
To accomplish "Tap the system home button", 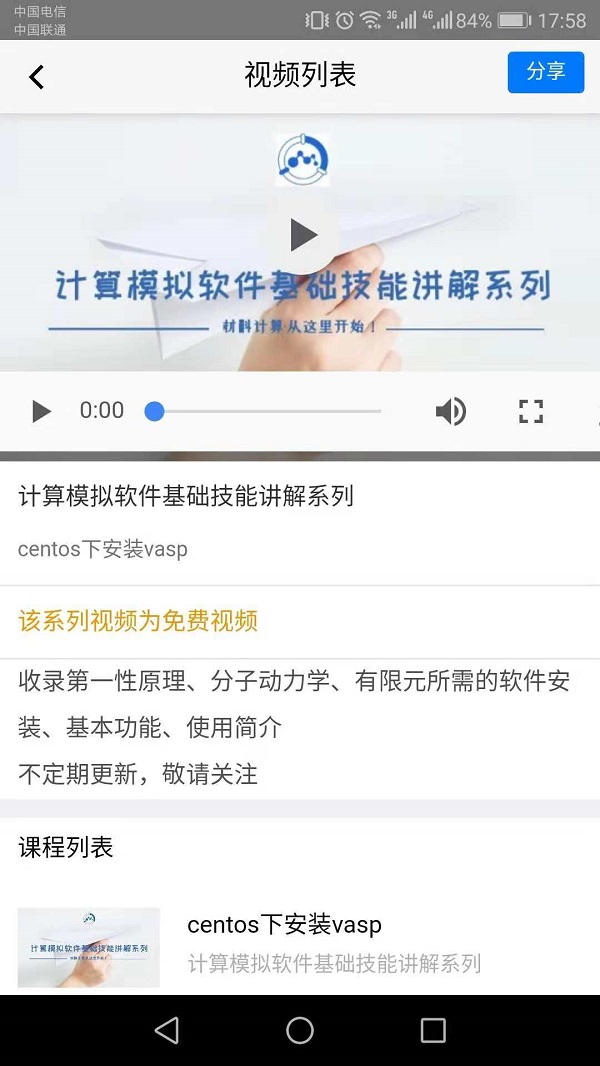I will click(x=300, y=1030).
